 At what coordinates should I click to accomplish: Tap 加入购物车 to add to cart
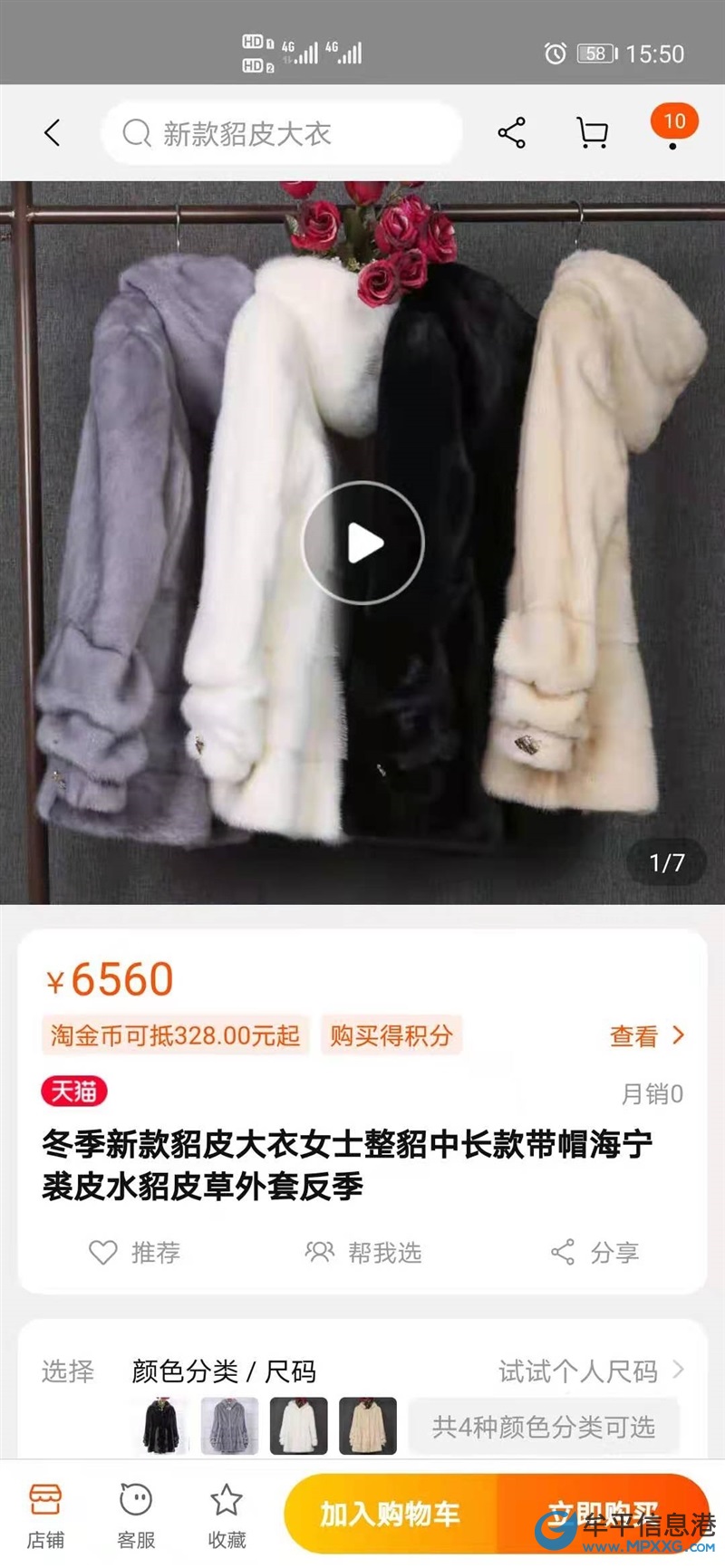(391, 1514)
